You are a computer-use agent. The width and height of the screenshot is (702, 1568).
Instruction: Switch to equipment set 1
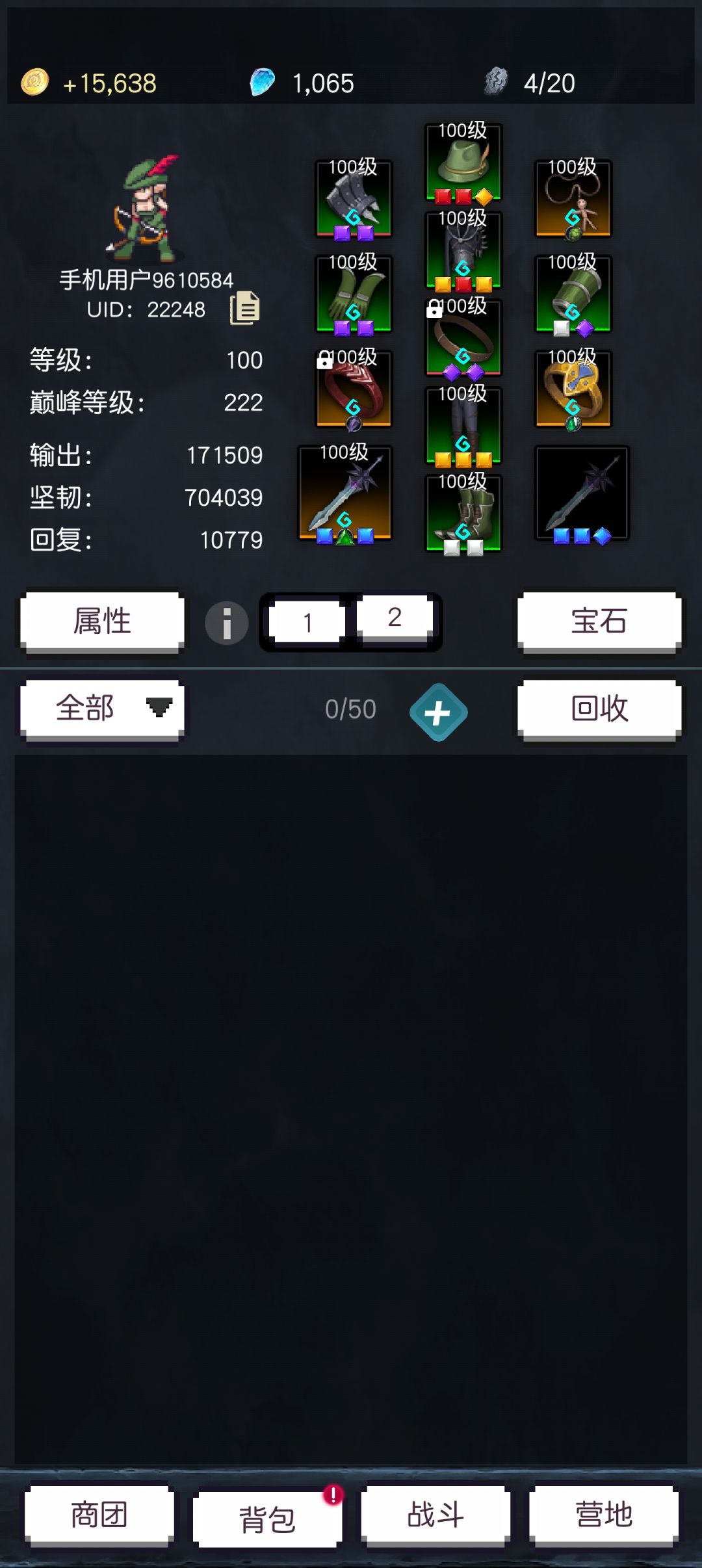(307, 622)
